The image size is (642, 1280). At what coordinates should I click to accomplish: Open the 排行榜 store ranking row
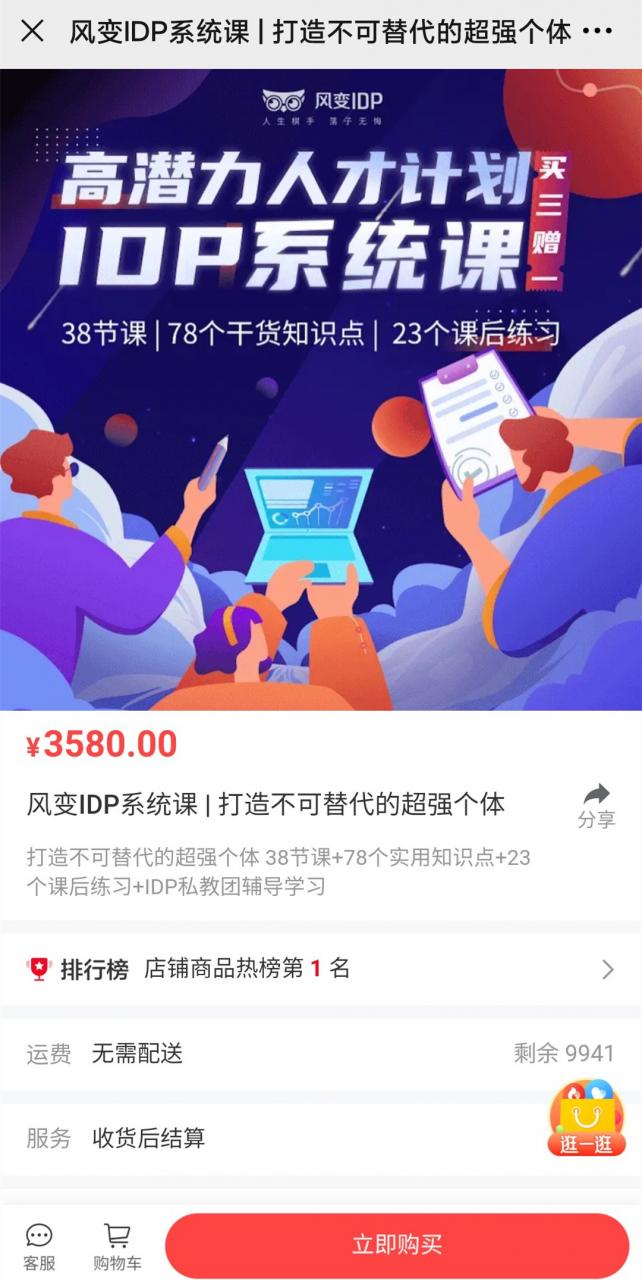point(320,968)
